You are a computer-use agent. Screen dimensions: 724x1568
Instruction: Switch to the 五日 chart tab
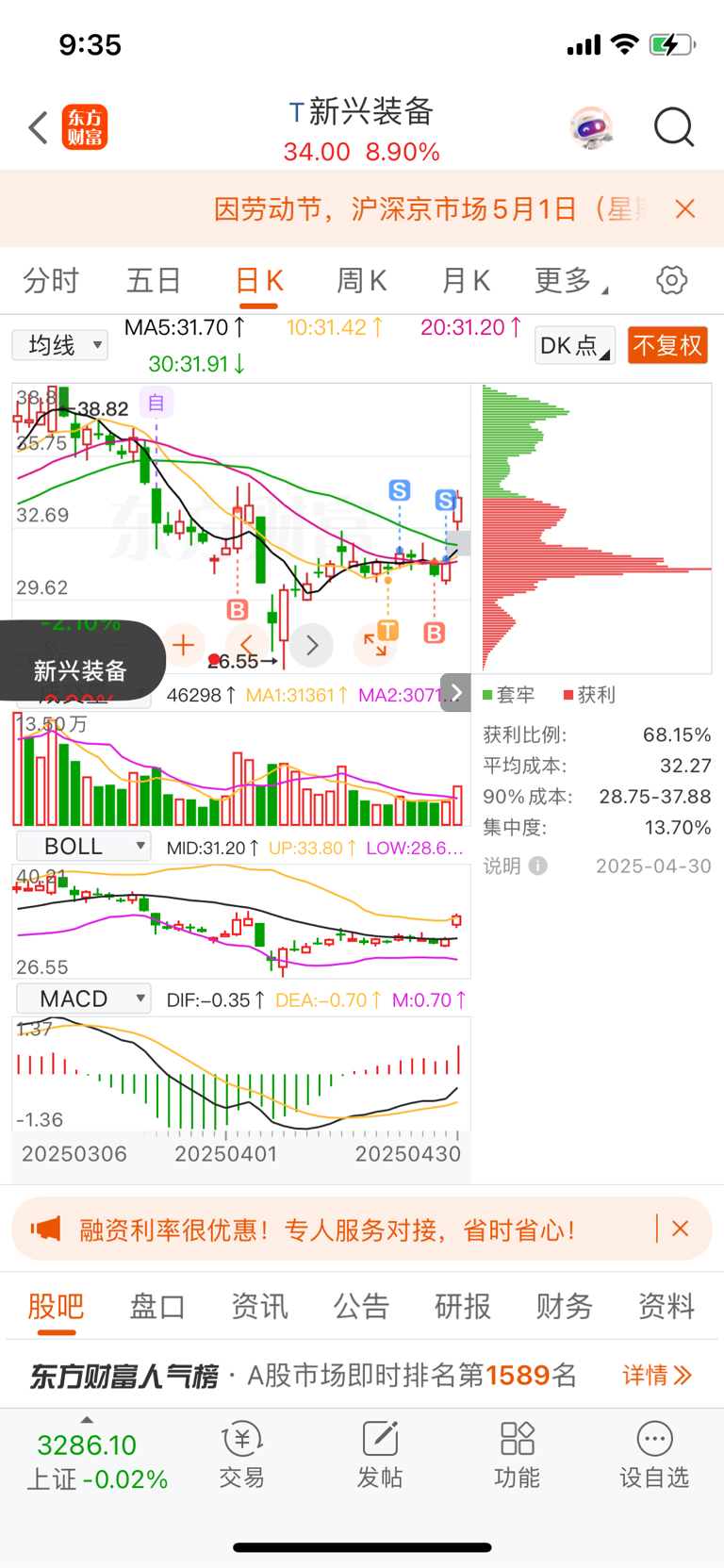point(154,280)
